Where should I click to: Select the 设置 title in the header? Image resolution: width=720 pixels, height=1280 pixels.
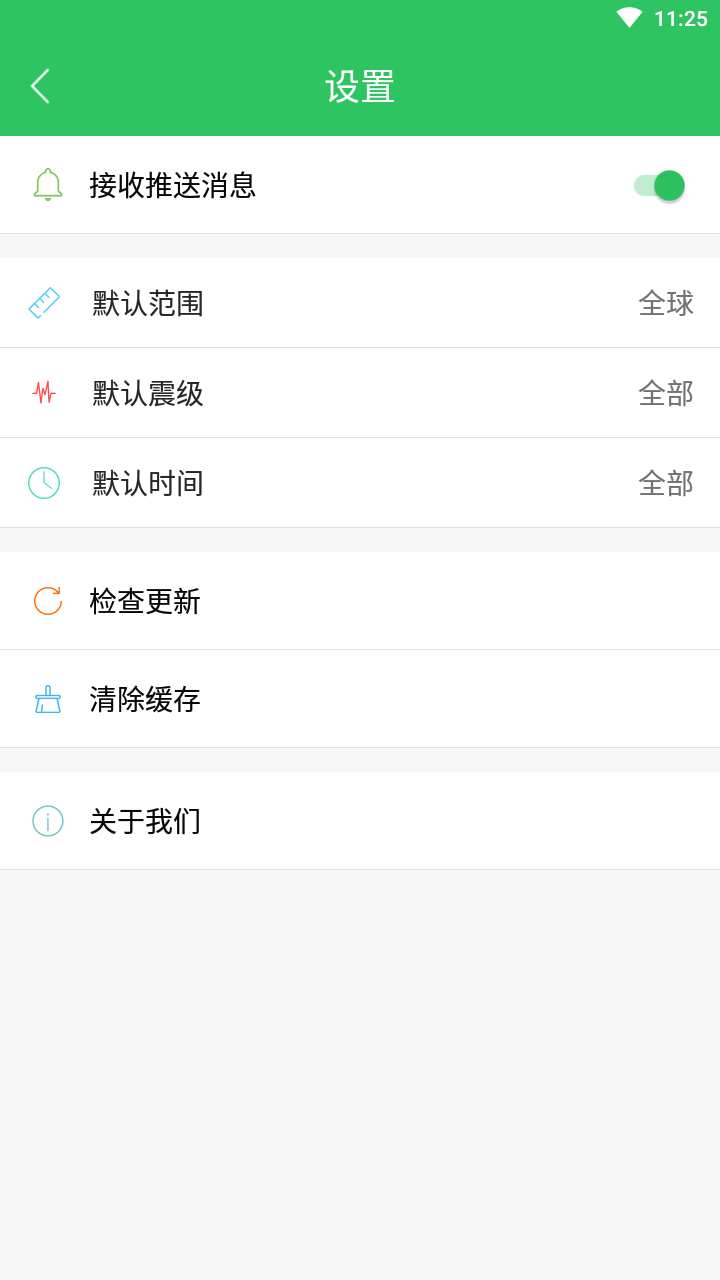click(360, 86)
